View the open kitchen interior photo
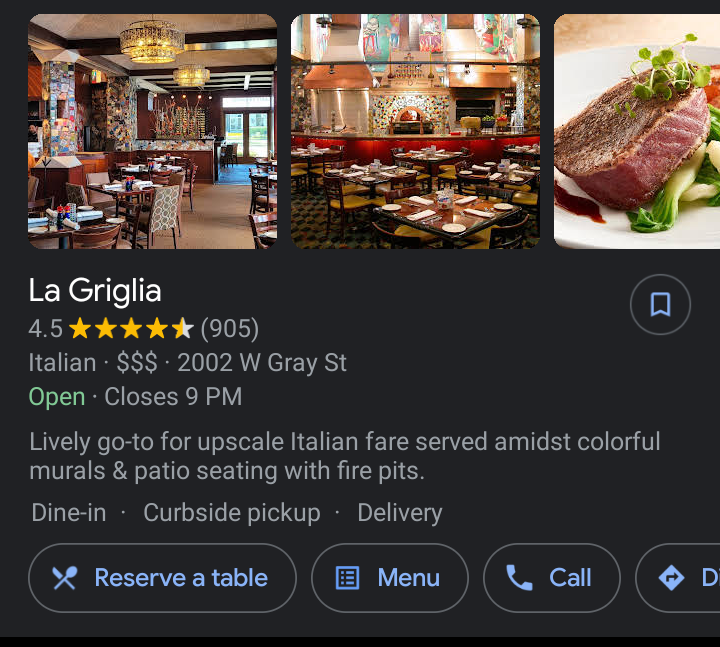 coord(415,131)
